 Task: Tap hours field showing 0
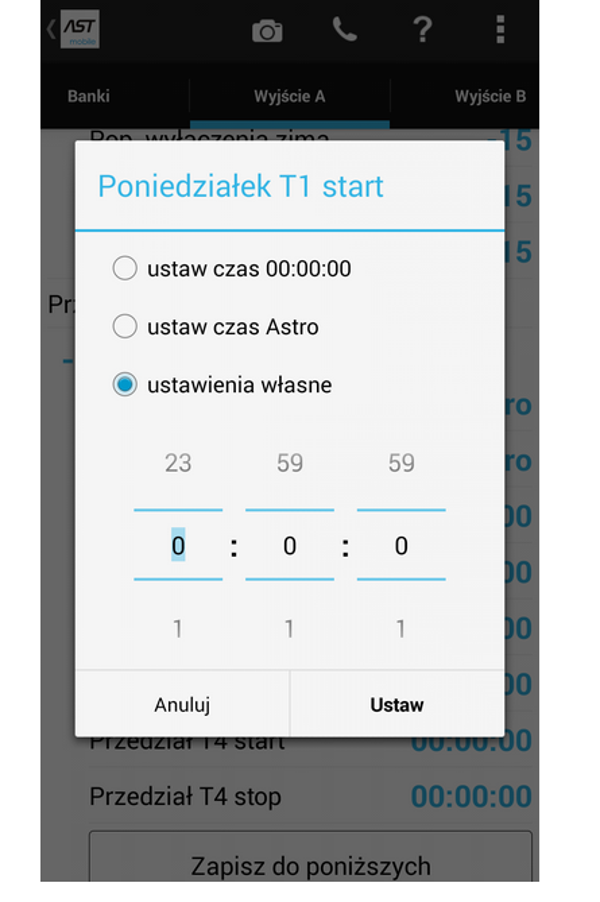178,546
